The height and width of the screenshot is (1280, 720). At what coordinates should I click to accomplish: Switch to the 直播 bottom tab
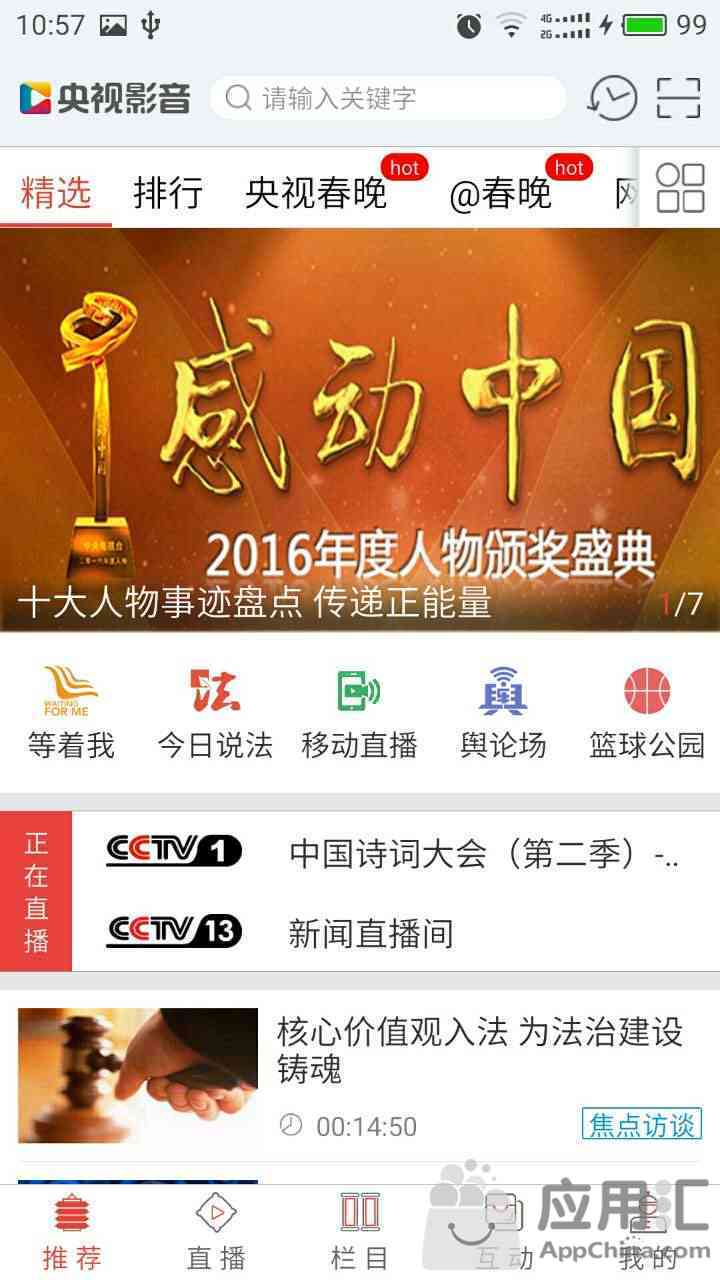click(x=216, y=1232)
